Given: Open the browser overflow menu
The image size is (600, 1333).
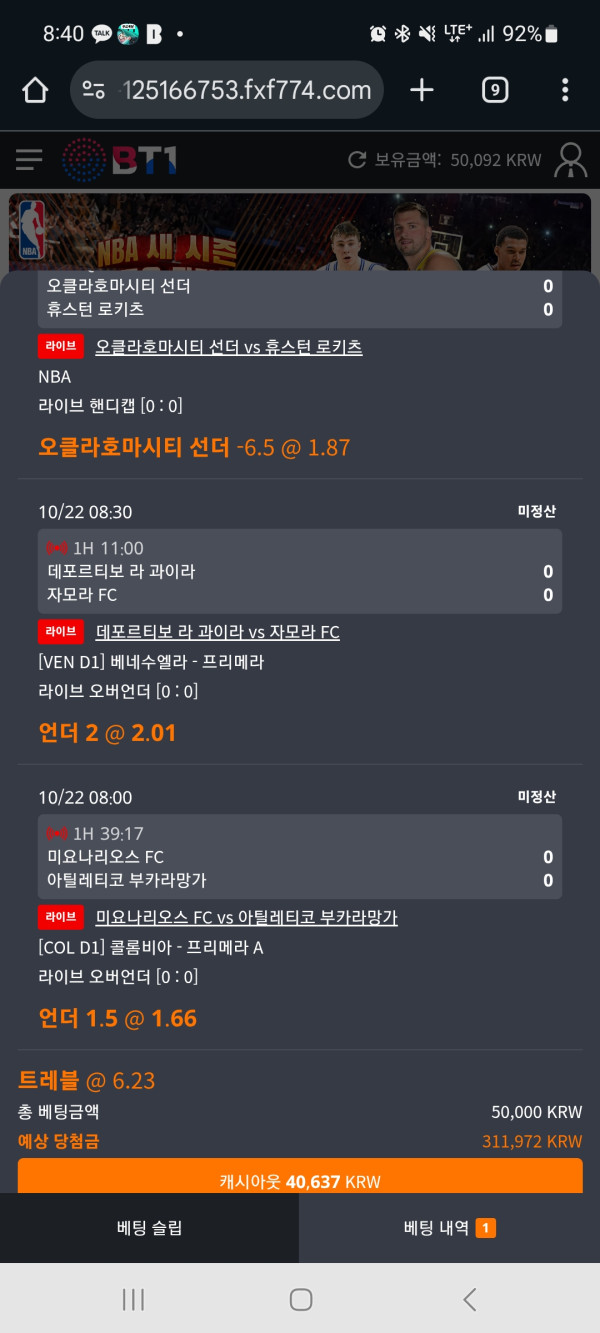Looking at the screenshot, I should (565, 91).
